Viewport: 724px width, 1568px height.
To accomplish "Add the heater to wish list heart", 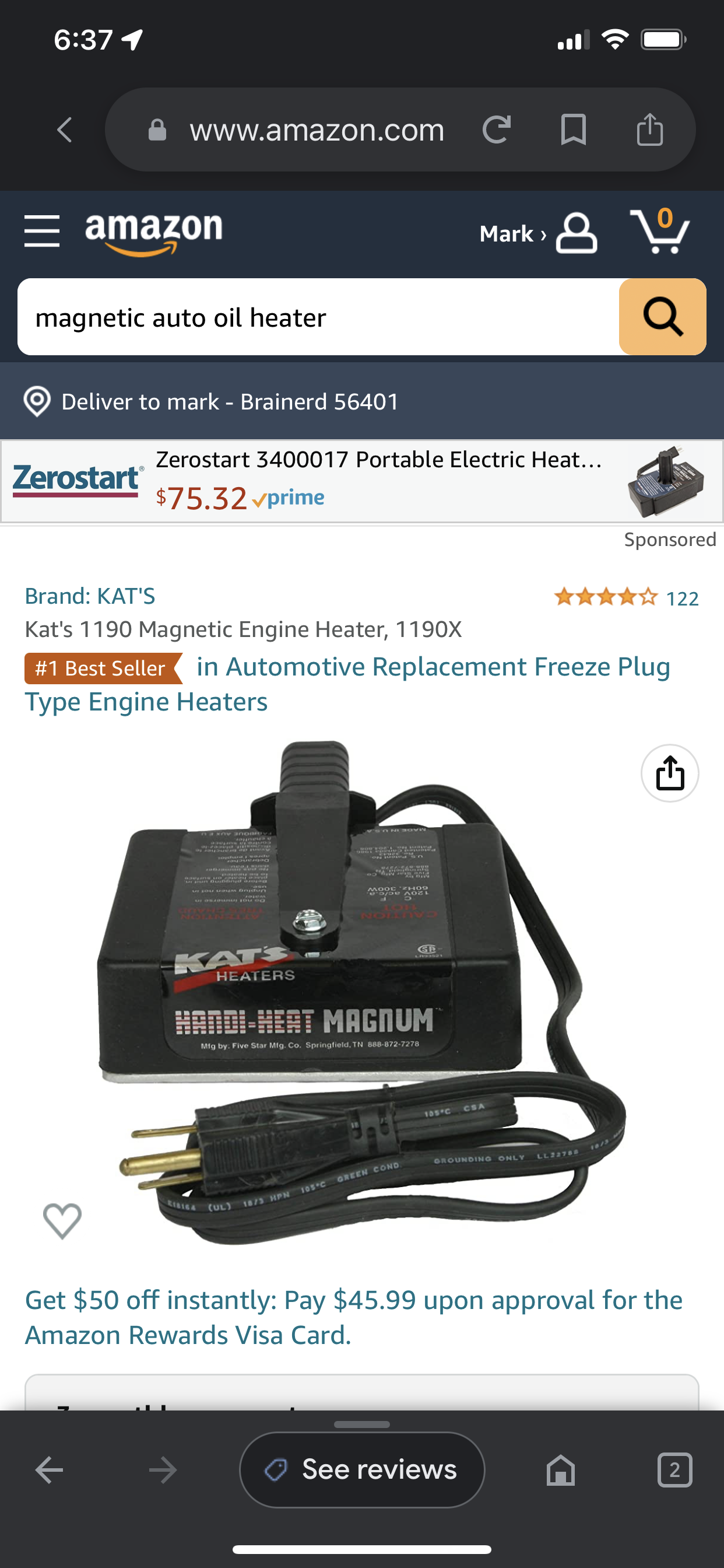I will coord(62,1220).
